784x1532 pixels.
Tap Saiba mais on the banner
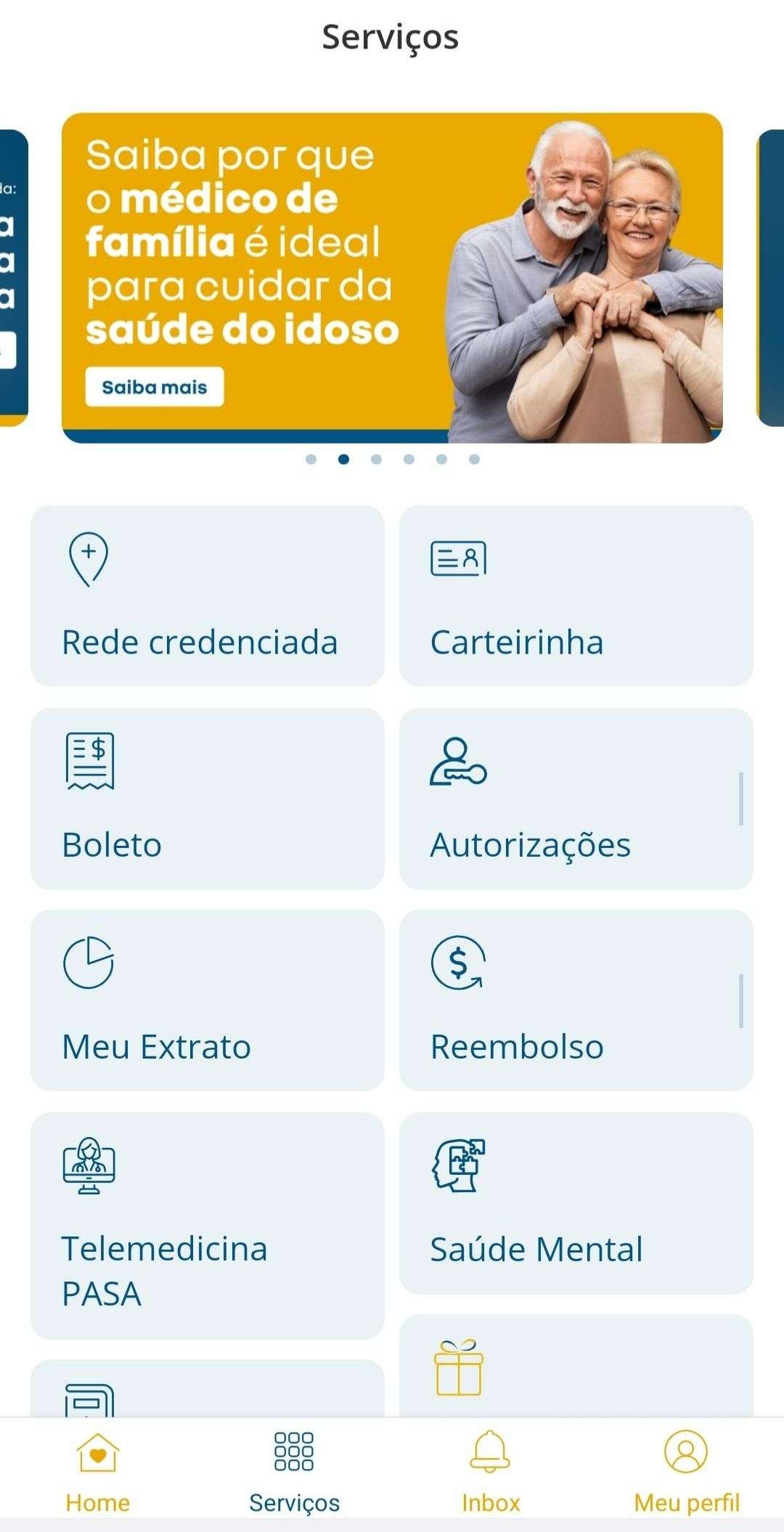pos(154,387)
